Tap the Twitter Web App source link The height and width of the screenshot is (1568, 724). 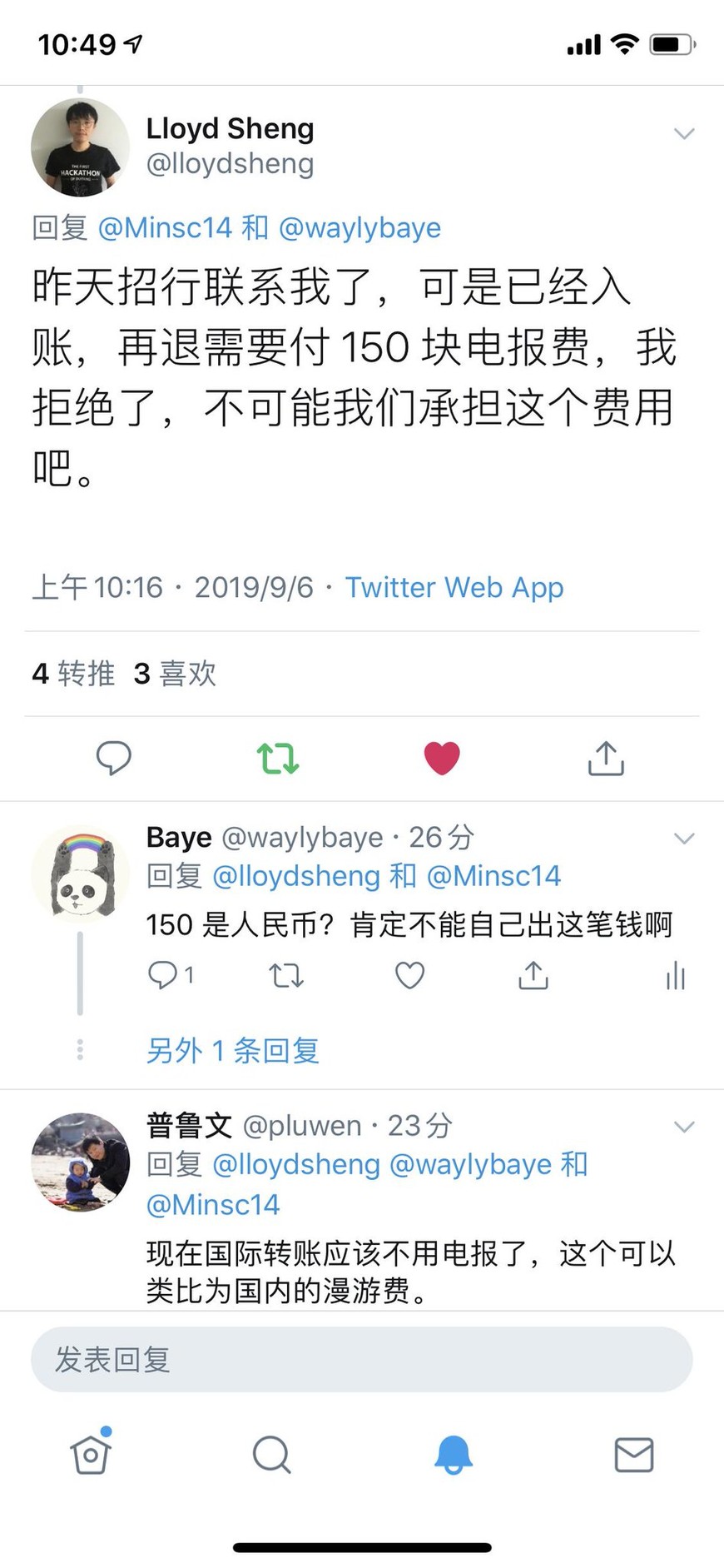[454, 587]
